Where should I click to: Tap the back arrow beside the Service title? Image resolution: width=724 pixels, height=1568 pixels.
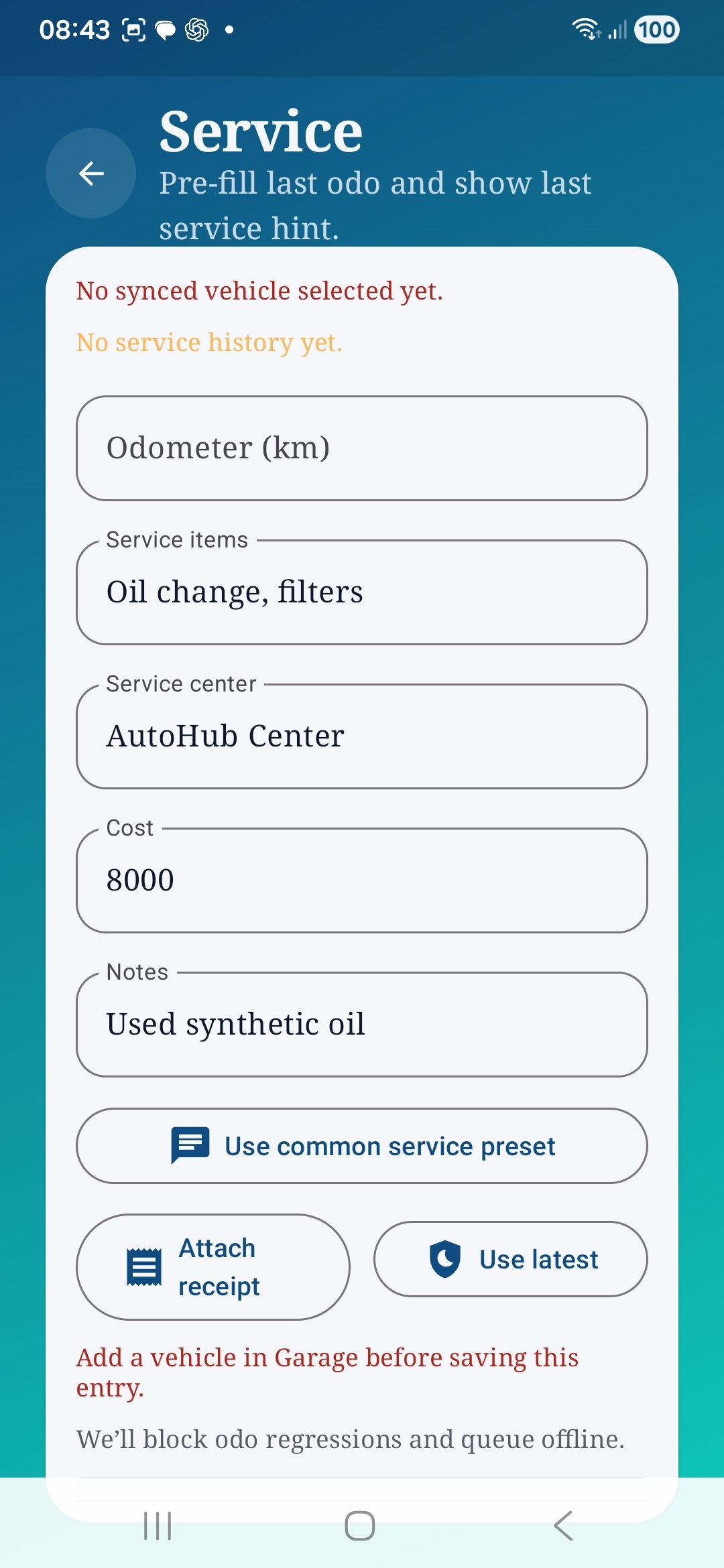[90, 175]
